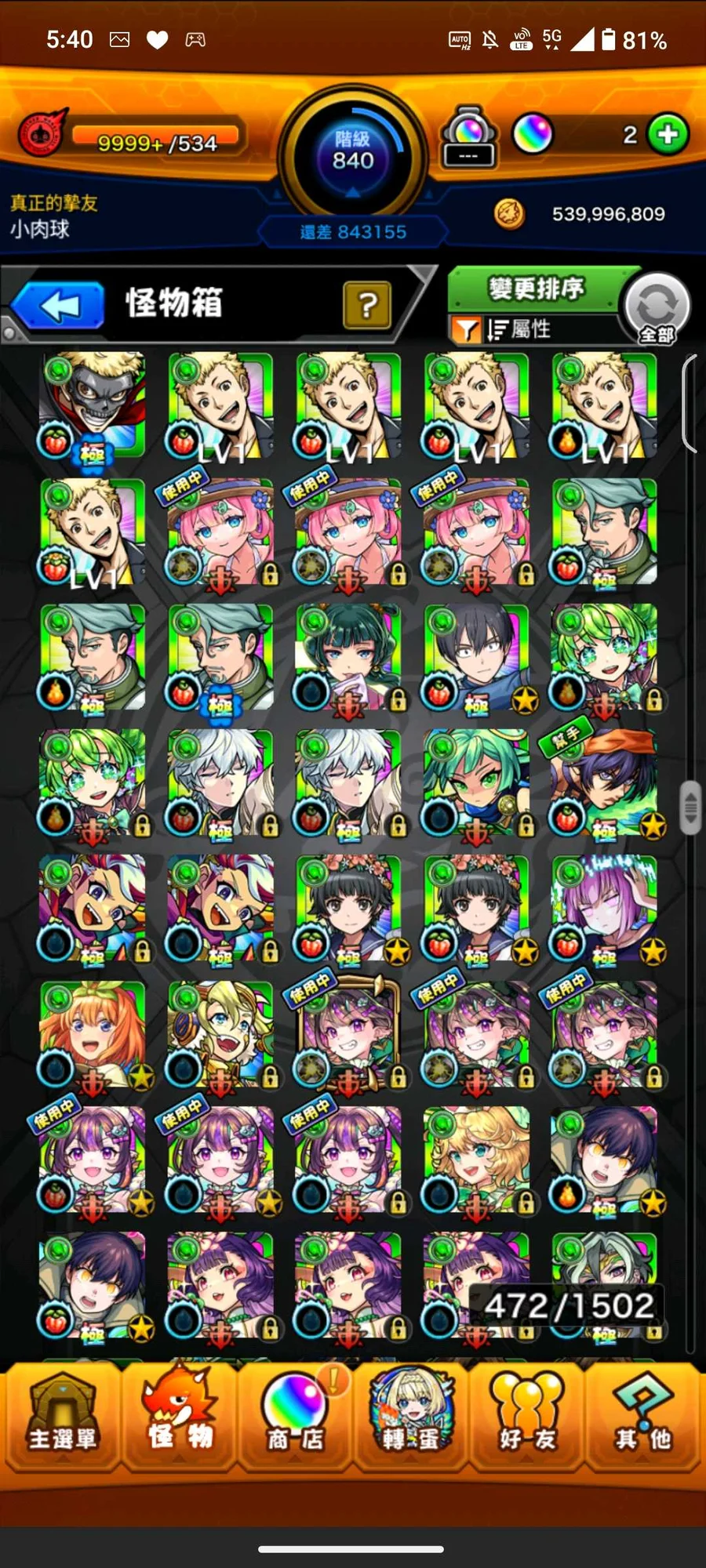Screen dimensions: 706x1568
Task: Toggle the 全部 refresh view button
Action: click(657, 309)
